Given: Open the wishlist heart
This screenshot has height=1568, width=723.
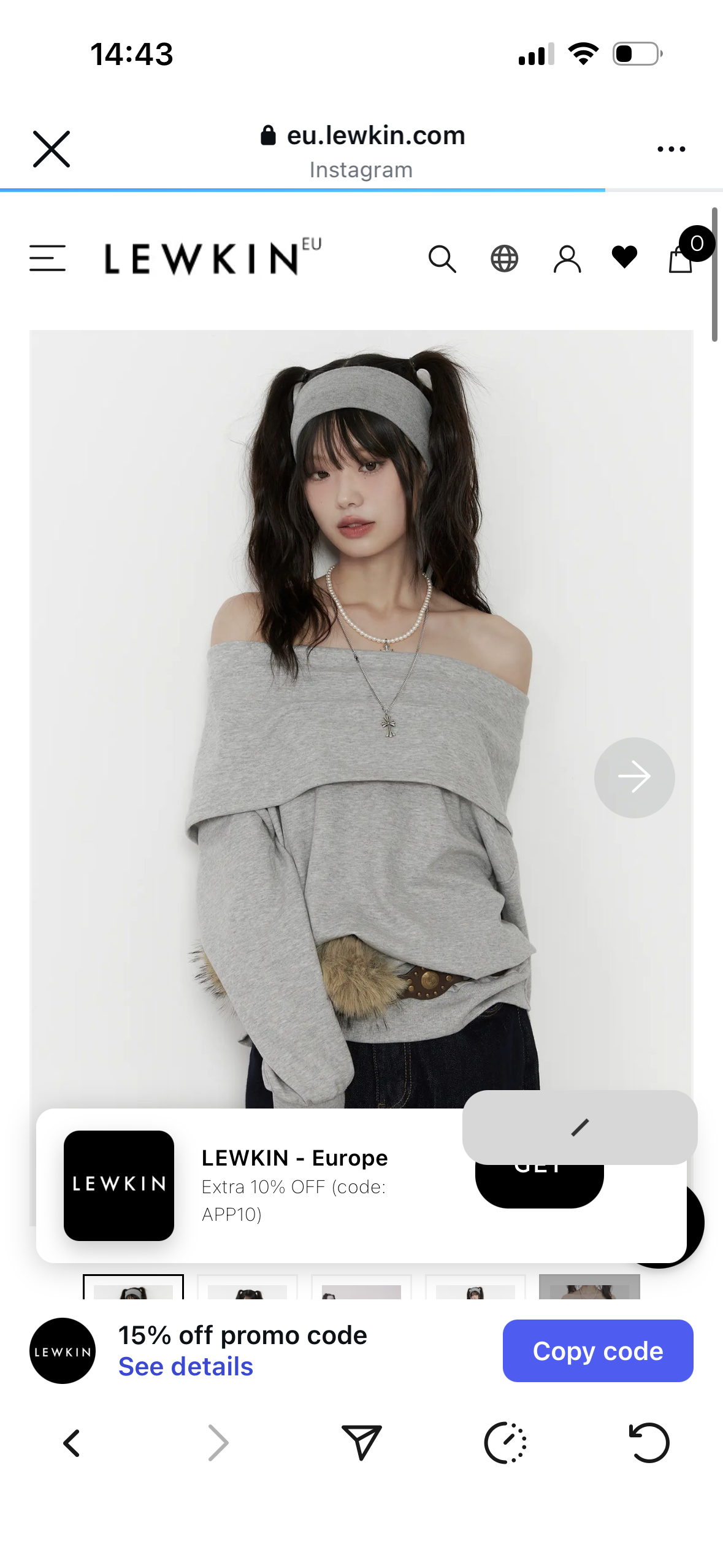Looking at the screenshot, I should tap(624, 256).
